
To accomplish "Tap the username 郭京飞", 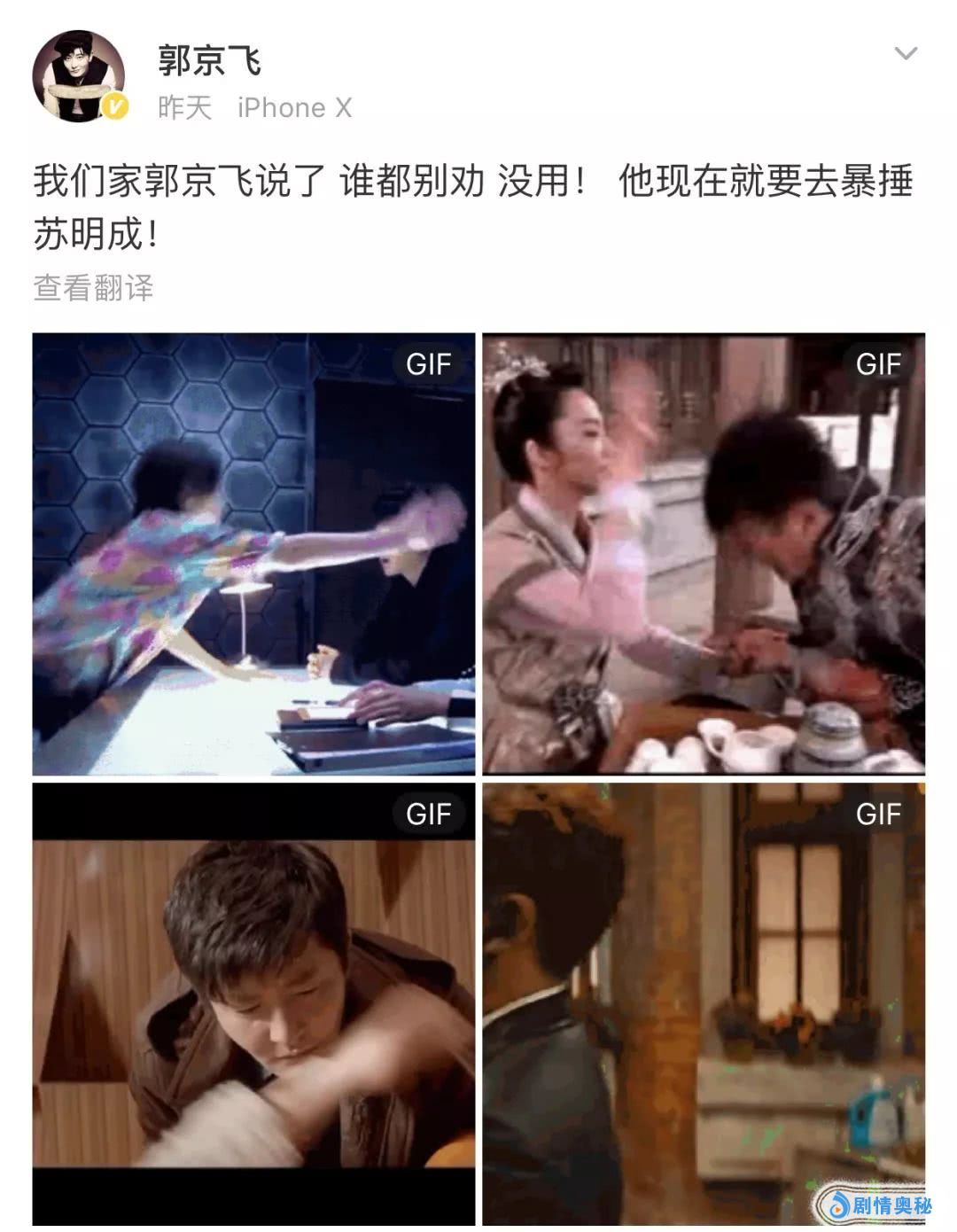I will (209, 60).
